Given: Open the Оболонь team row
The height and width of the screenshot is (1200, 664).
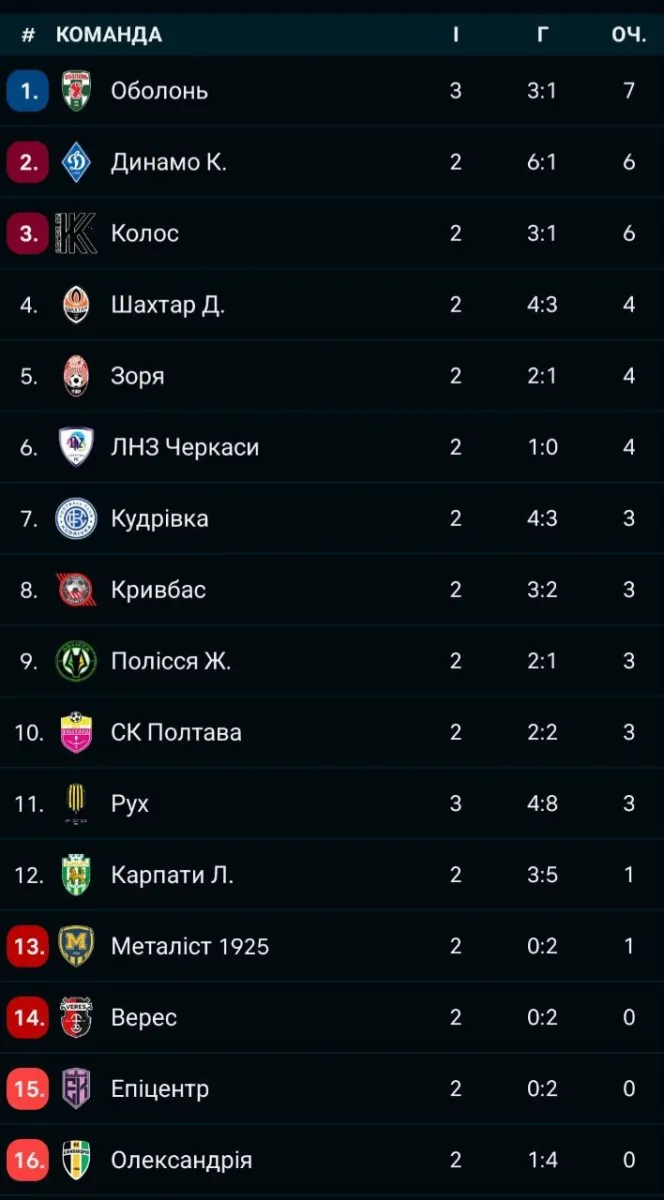Looking at the screenshot, I should [x=159, y=91].
